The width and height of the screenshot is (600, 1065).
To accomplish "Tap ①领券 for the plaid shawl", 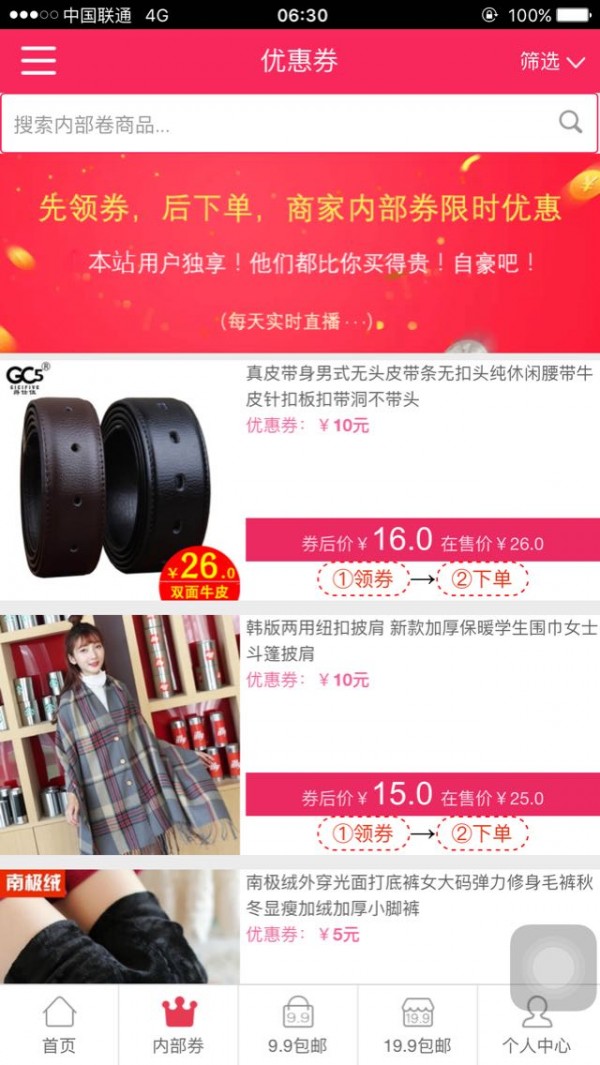I will click(363, 833).
